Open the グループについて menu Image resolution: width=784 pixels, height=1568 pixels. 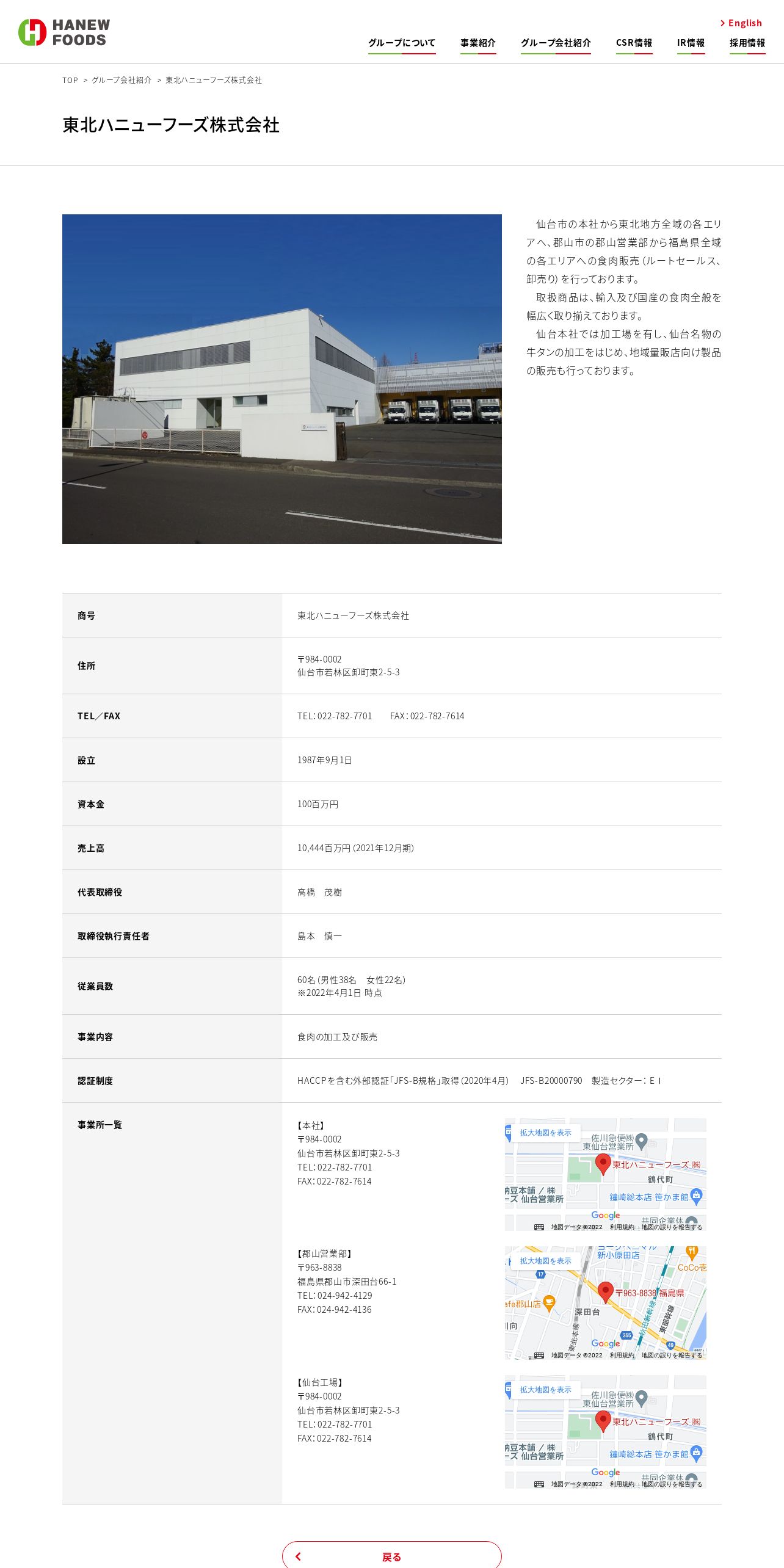click(x=402, y=43)
